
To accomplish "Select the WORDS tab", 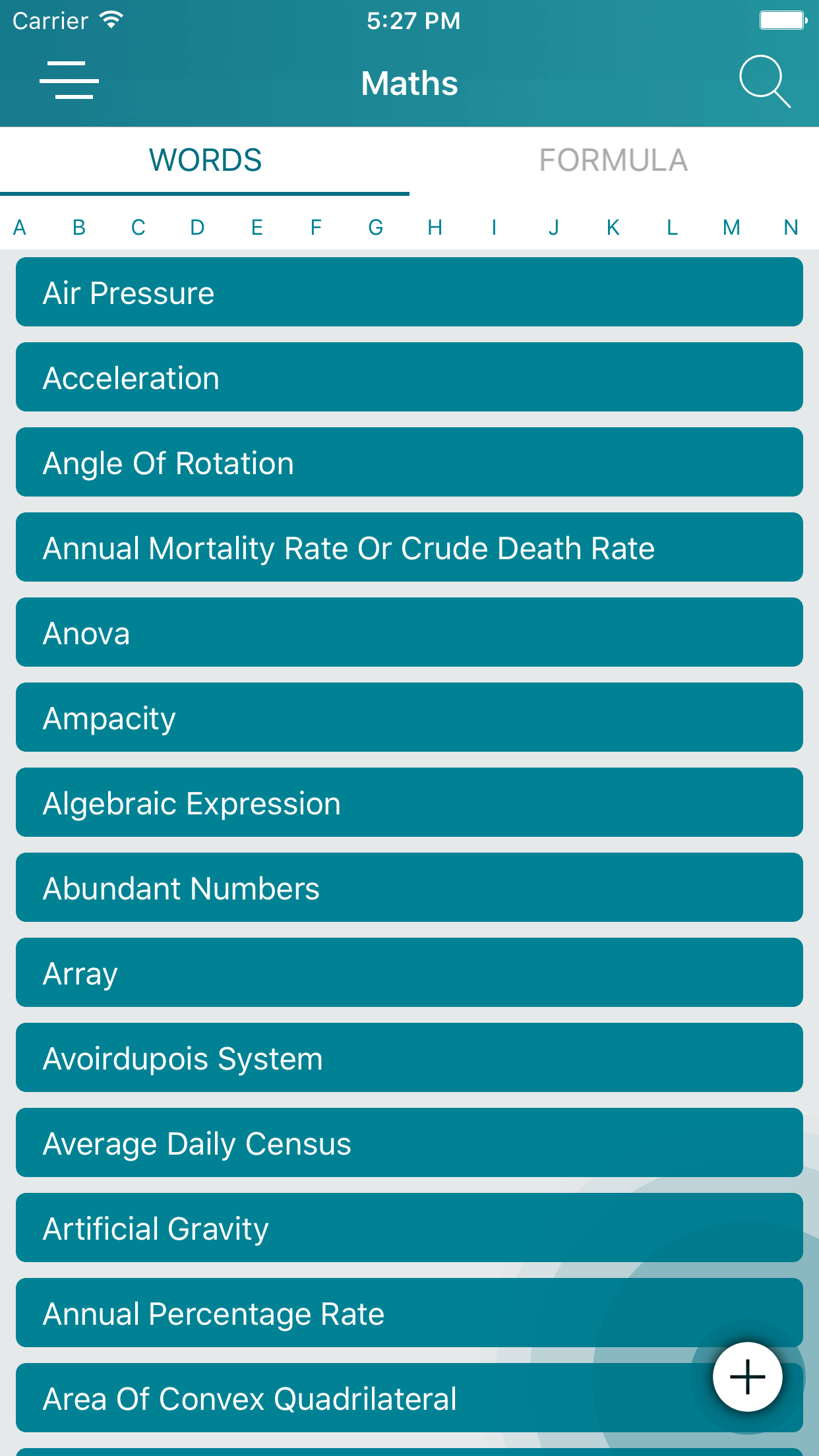I will (x=205, y=161).
